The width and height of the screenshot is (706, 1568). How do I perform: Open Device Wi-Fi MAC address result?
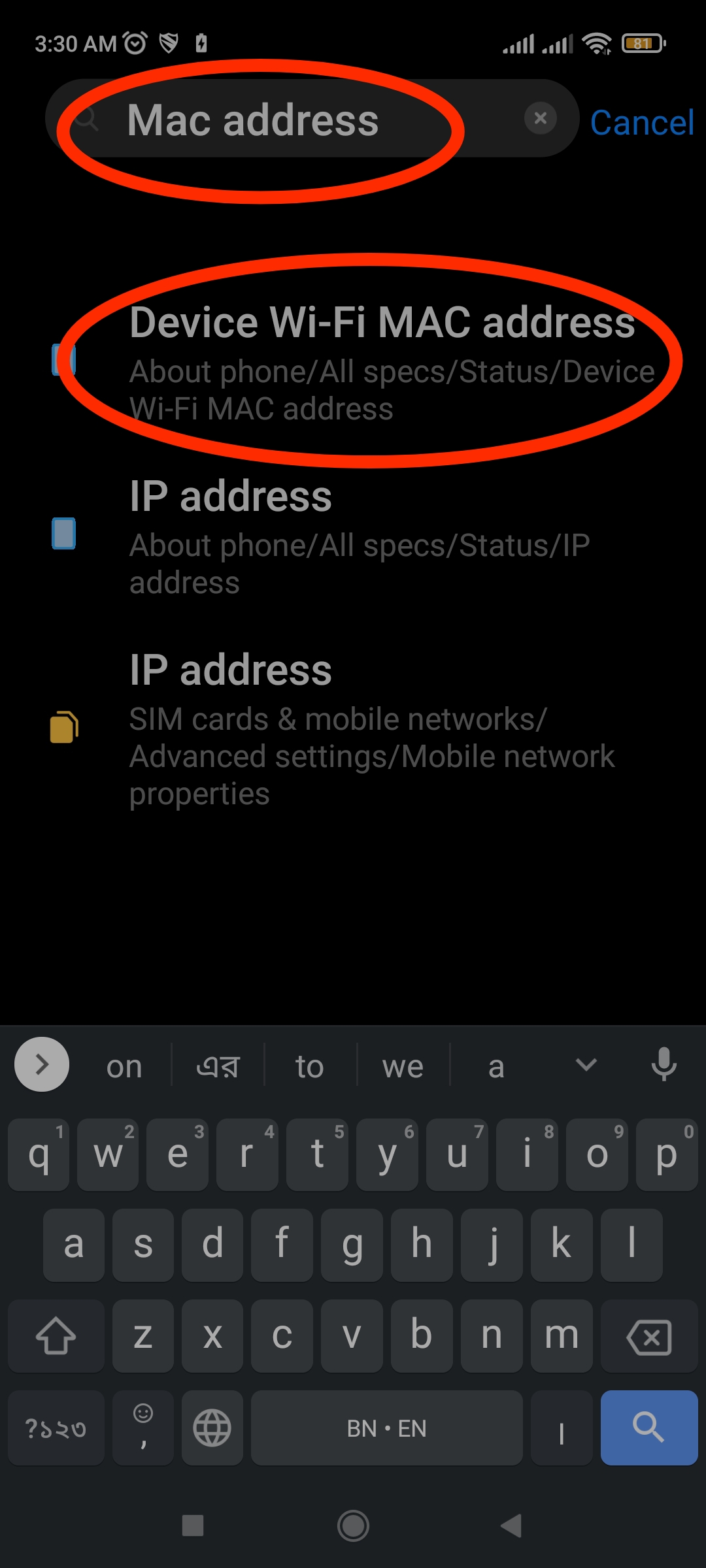(382, 361)
